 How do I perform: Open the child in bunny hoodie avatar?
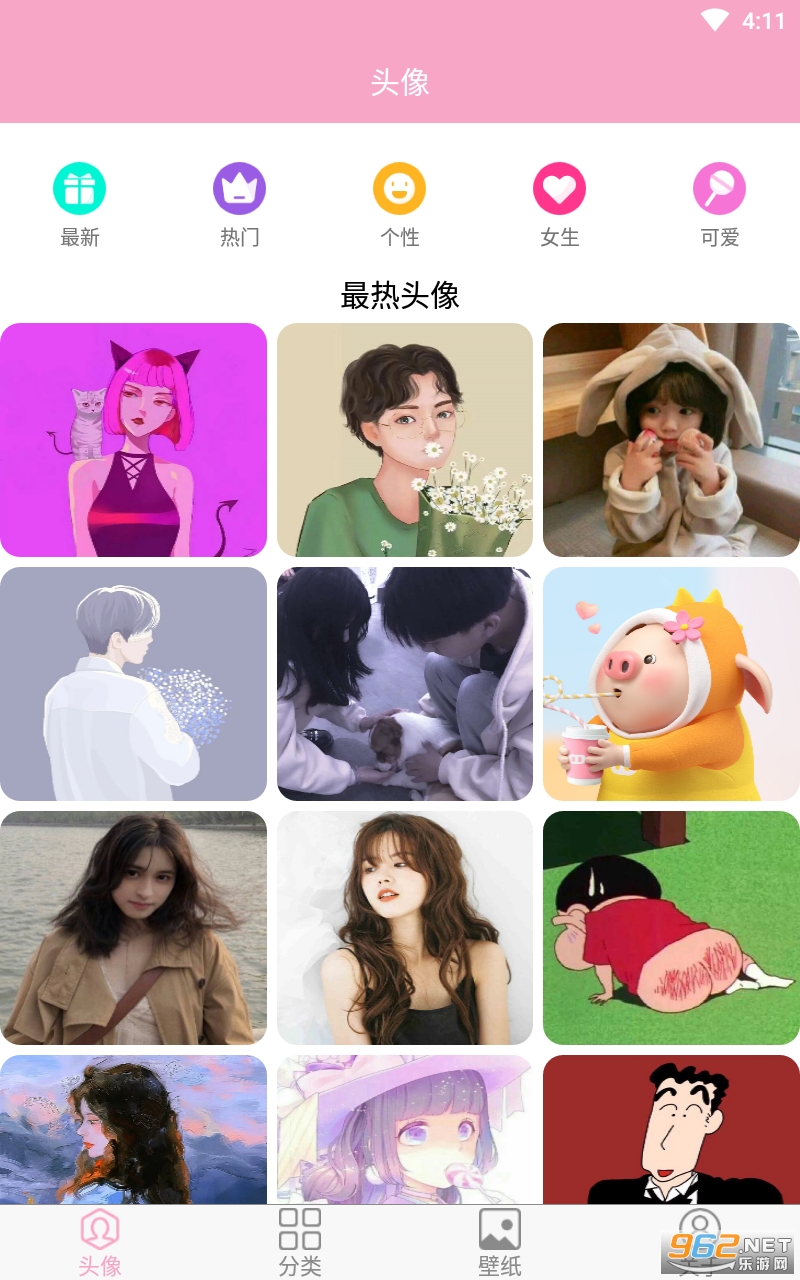671,440
